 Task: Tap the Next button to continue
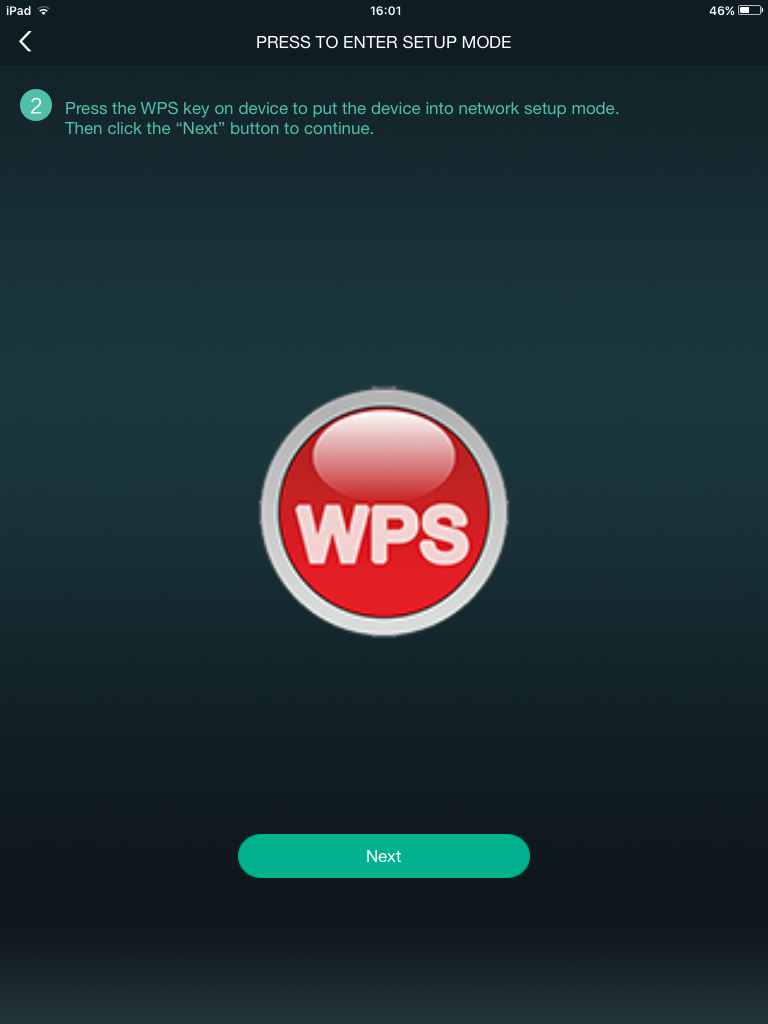(x=383, y=856)
